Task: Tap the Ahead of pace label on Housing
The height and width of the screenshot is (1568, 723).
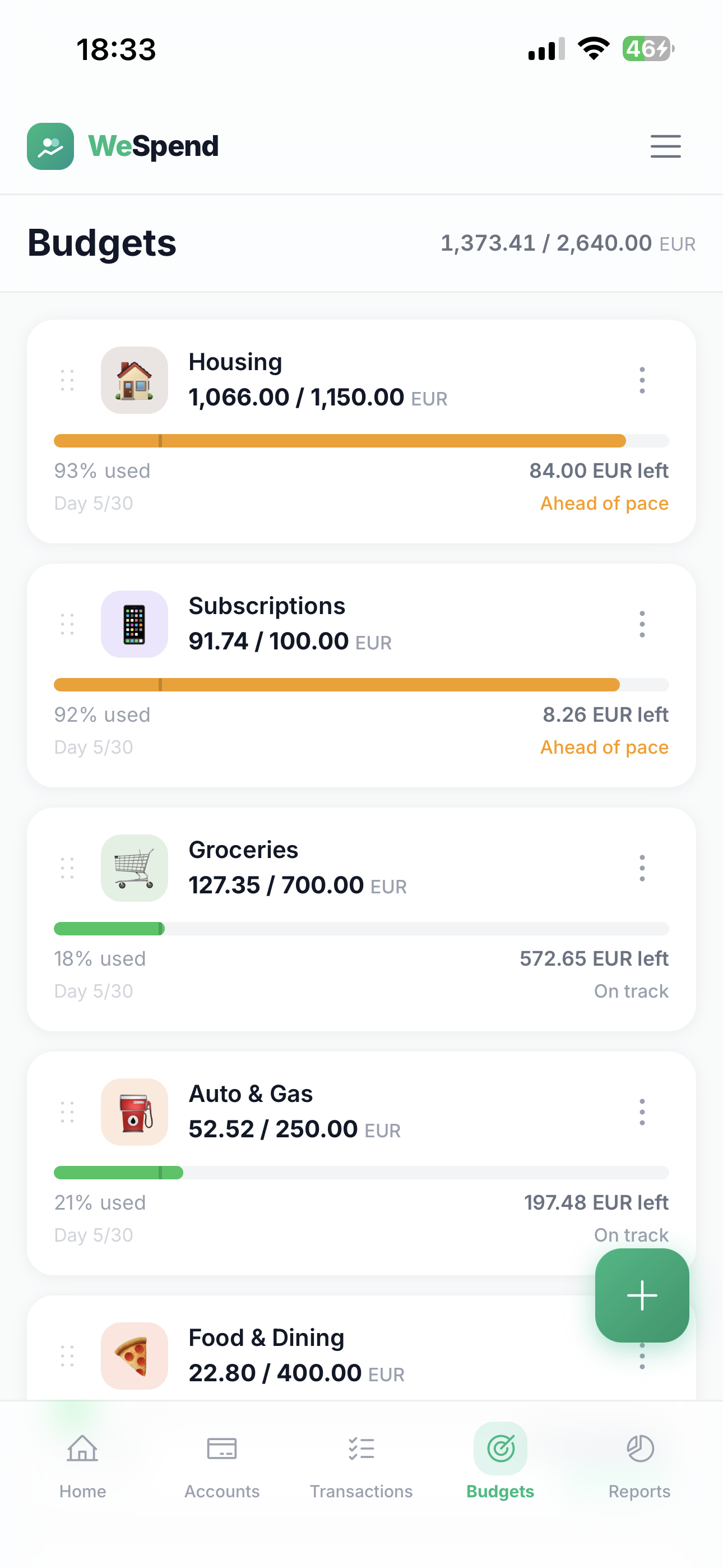Action: [604, 503]
